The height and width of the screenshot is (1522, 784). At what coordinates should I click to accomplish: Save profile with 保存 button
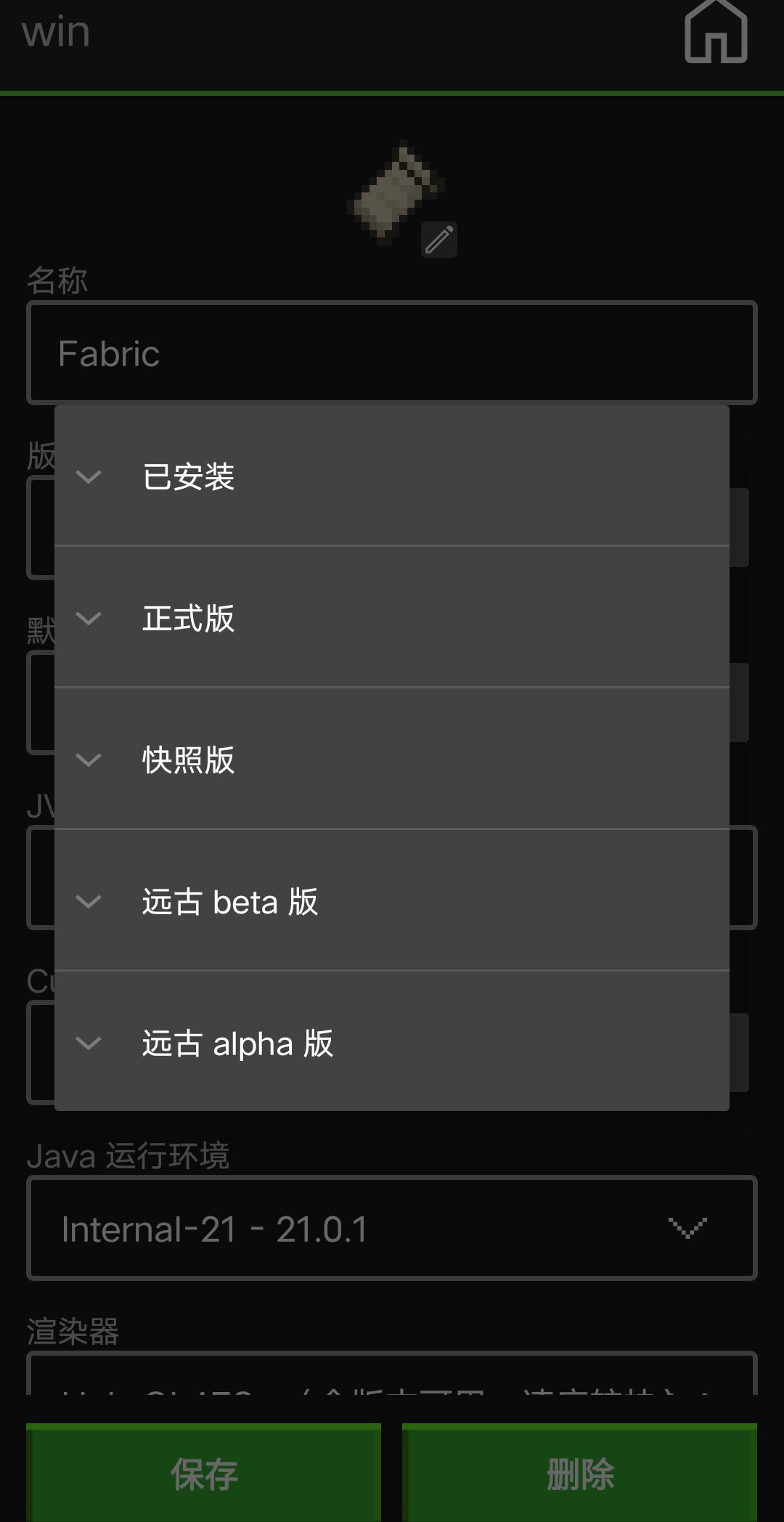203,1474
